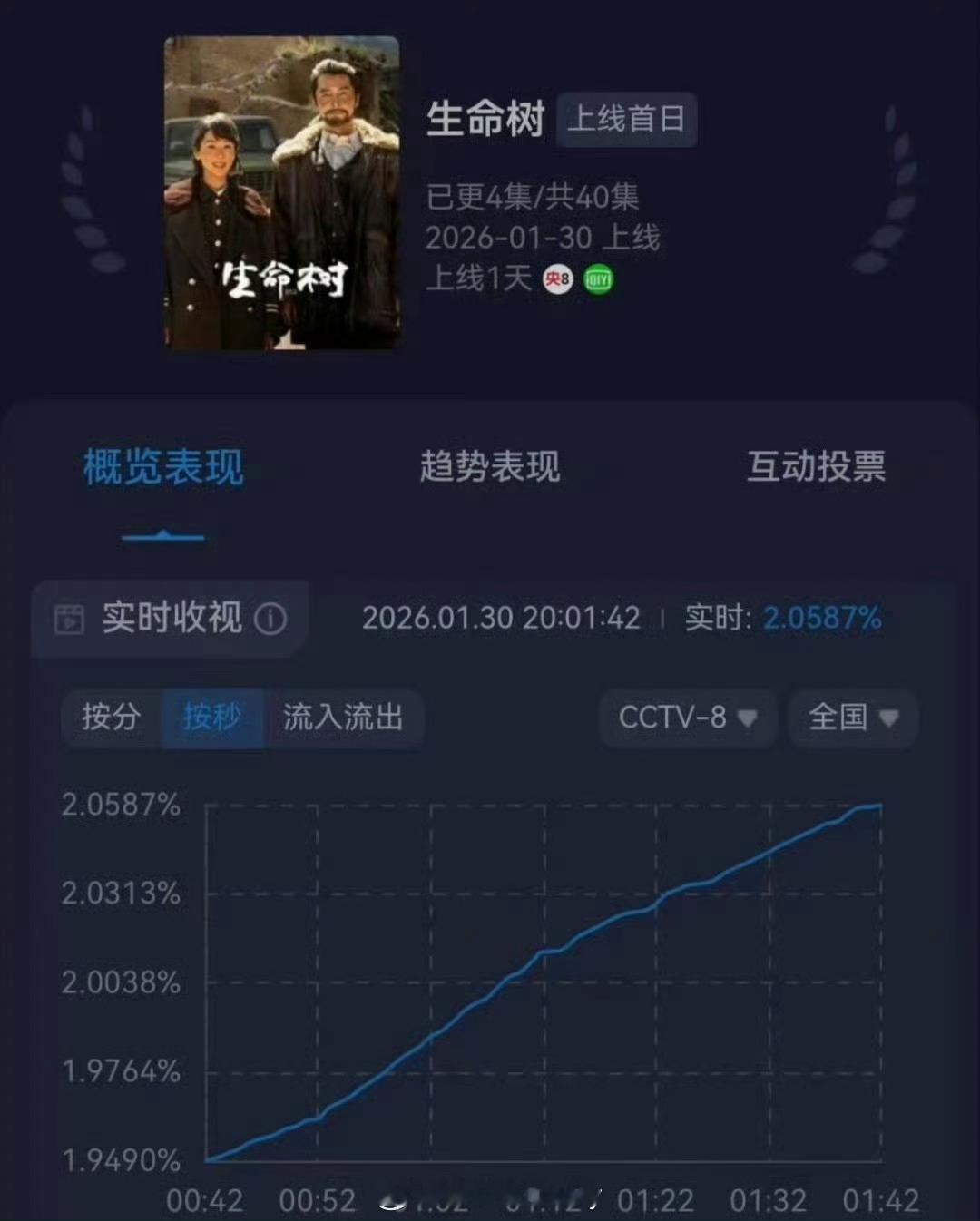Enable 按分 granularity mode
This screenshot has width=980, height=1221.
111,718
